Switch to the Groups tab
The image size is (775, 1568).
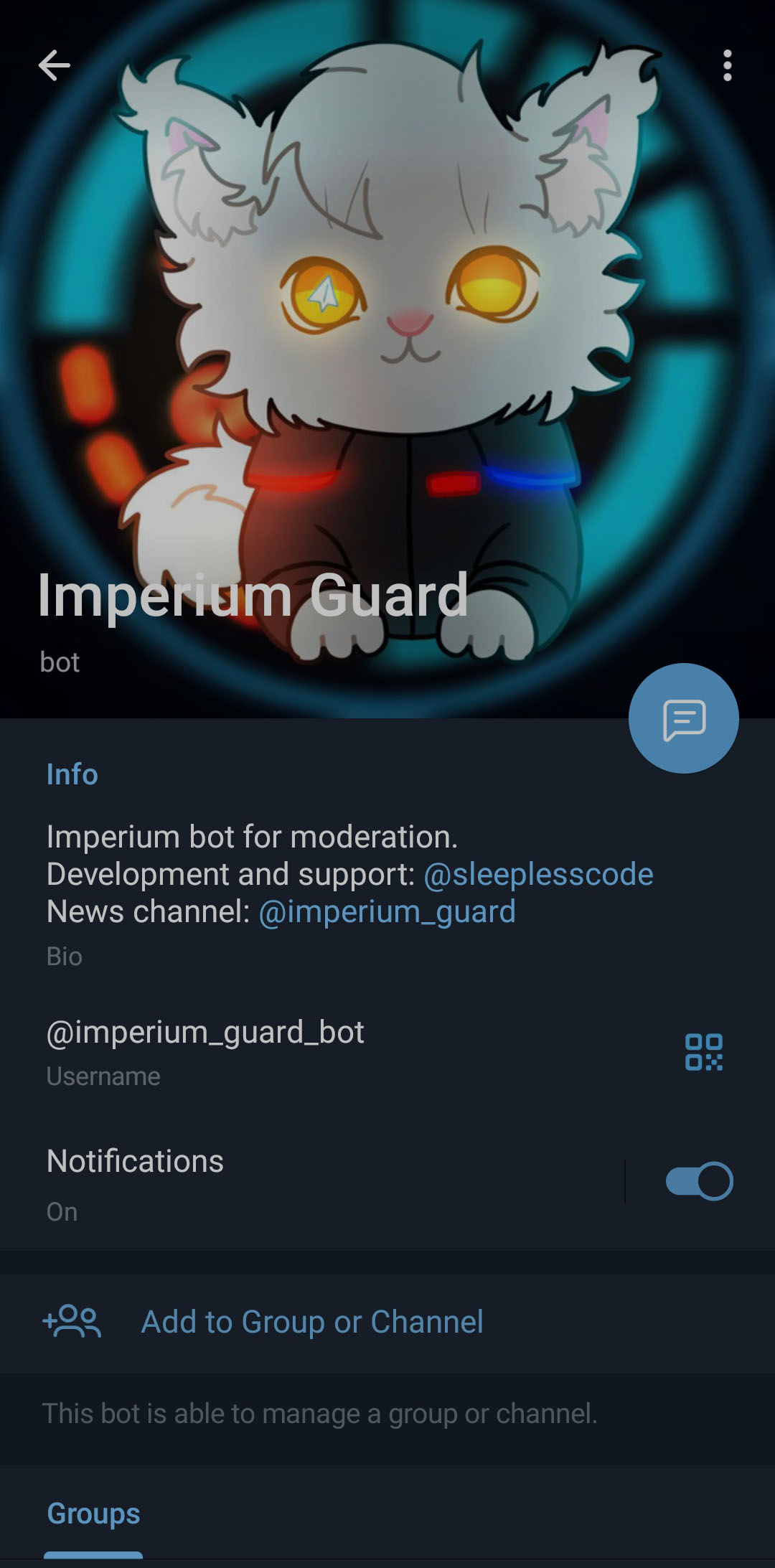[93, 1514]
